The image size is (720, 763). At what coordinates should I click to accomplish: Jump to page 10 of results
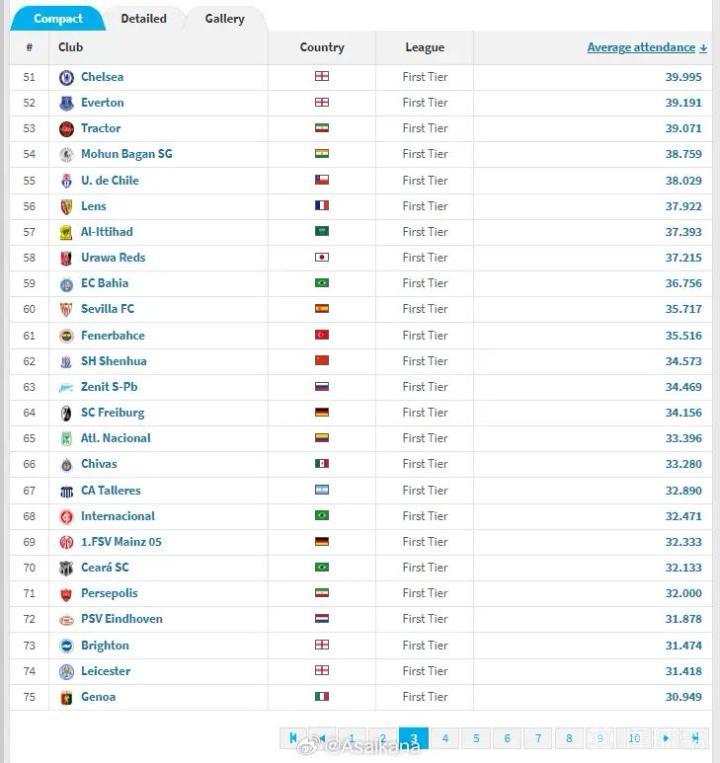634,739
